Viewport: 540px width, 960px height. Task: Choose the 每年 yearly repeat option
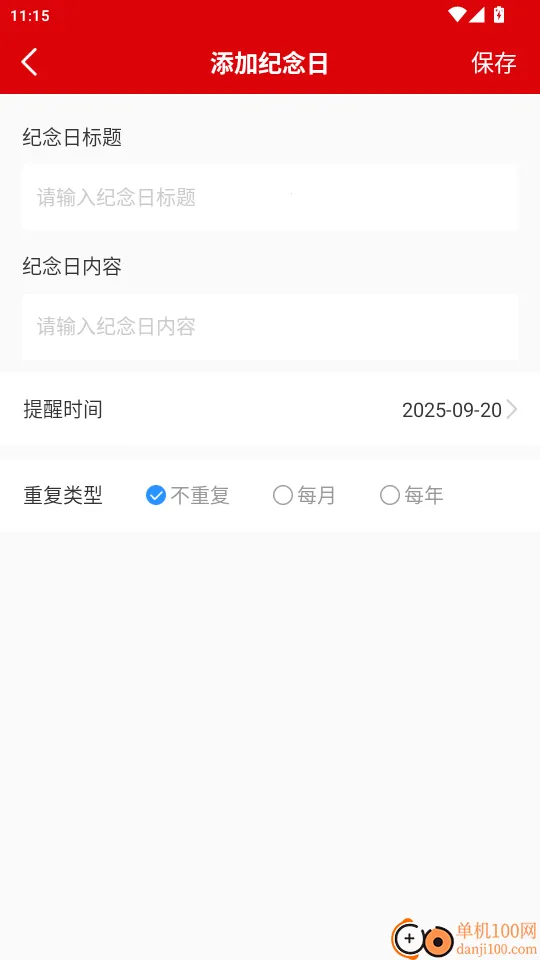click(x=411, y=495)
